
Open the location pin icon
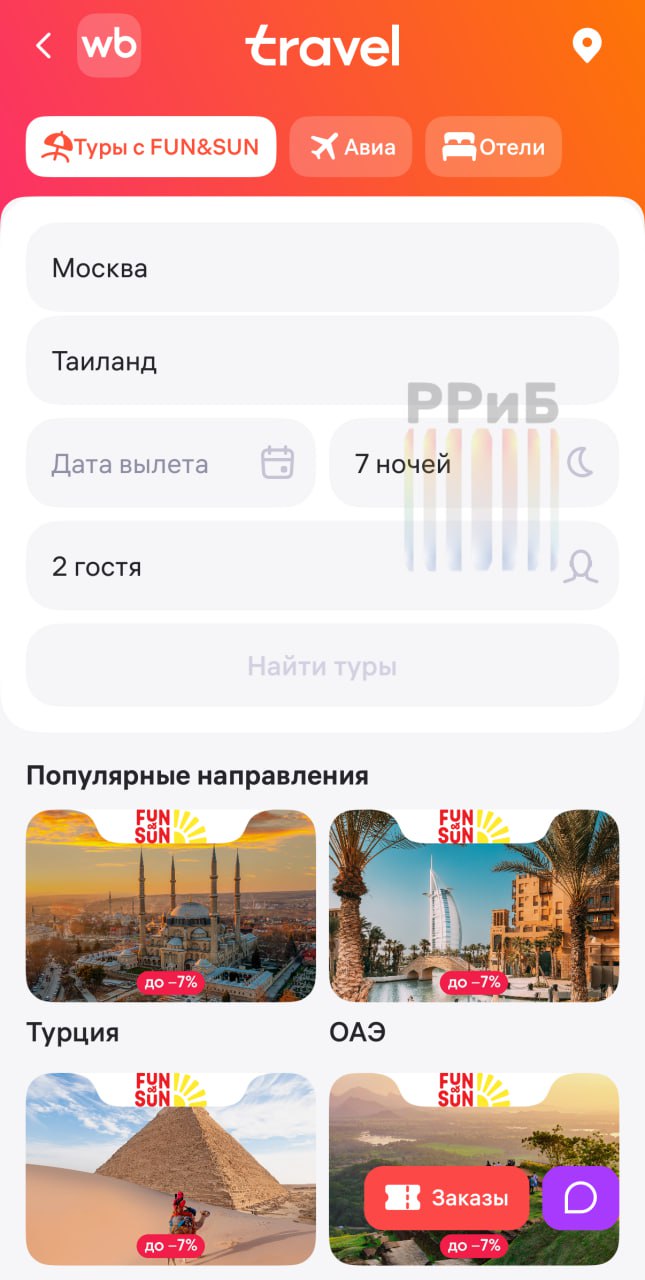(586, 46)
